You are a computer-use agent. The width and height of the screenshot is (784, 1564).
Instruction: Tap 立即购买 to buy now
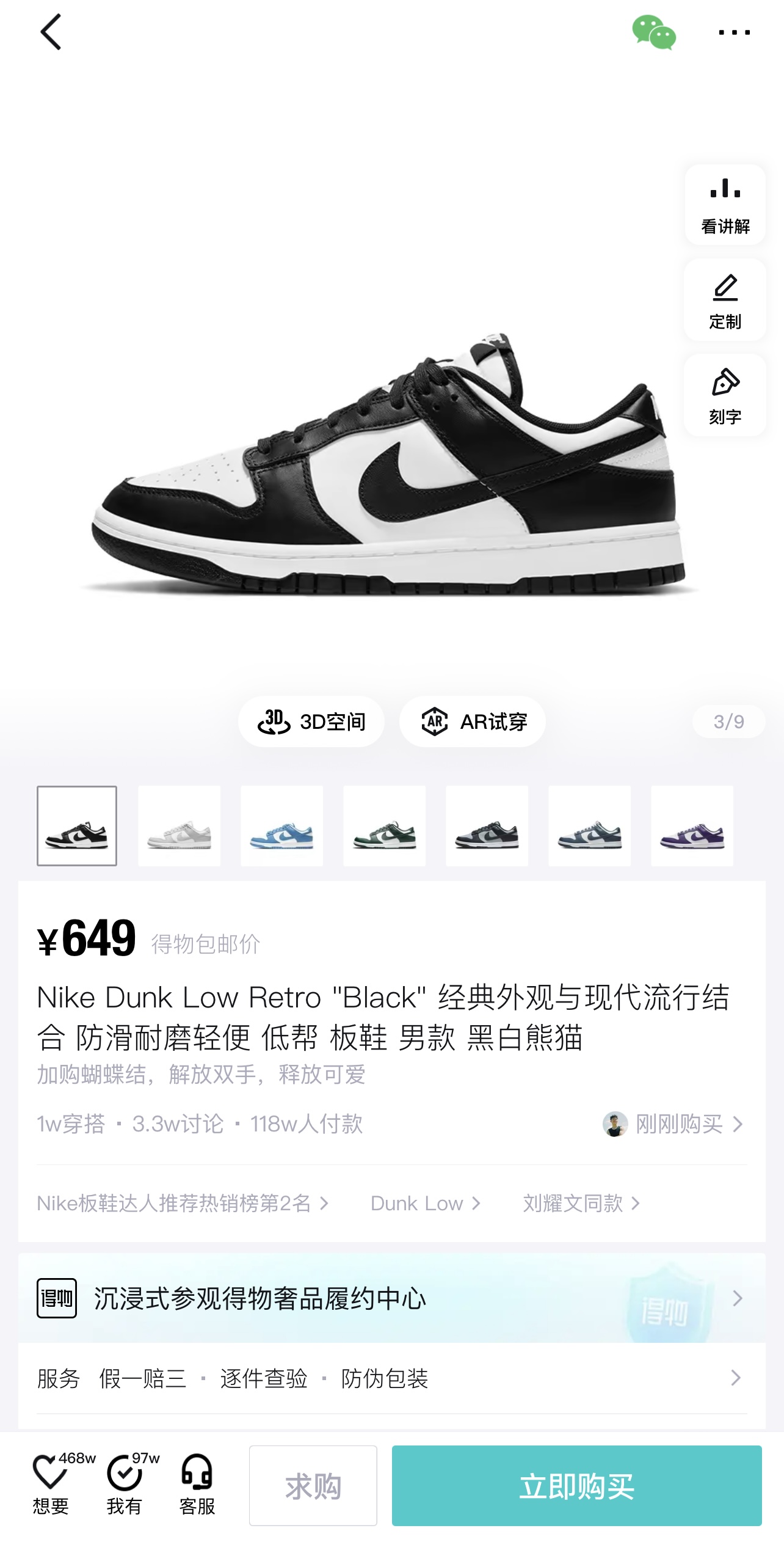(577, 1486)
